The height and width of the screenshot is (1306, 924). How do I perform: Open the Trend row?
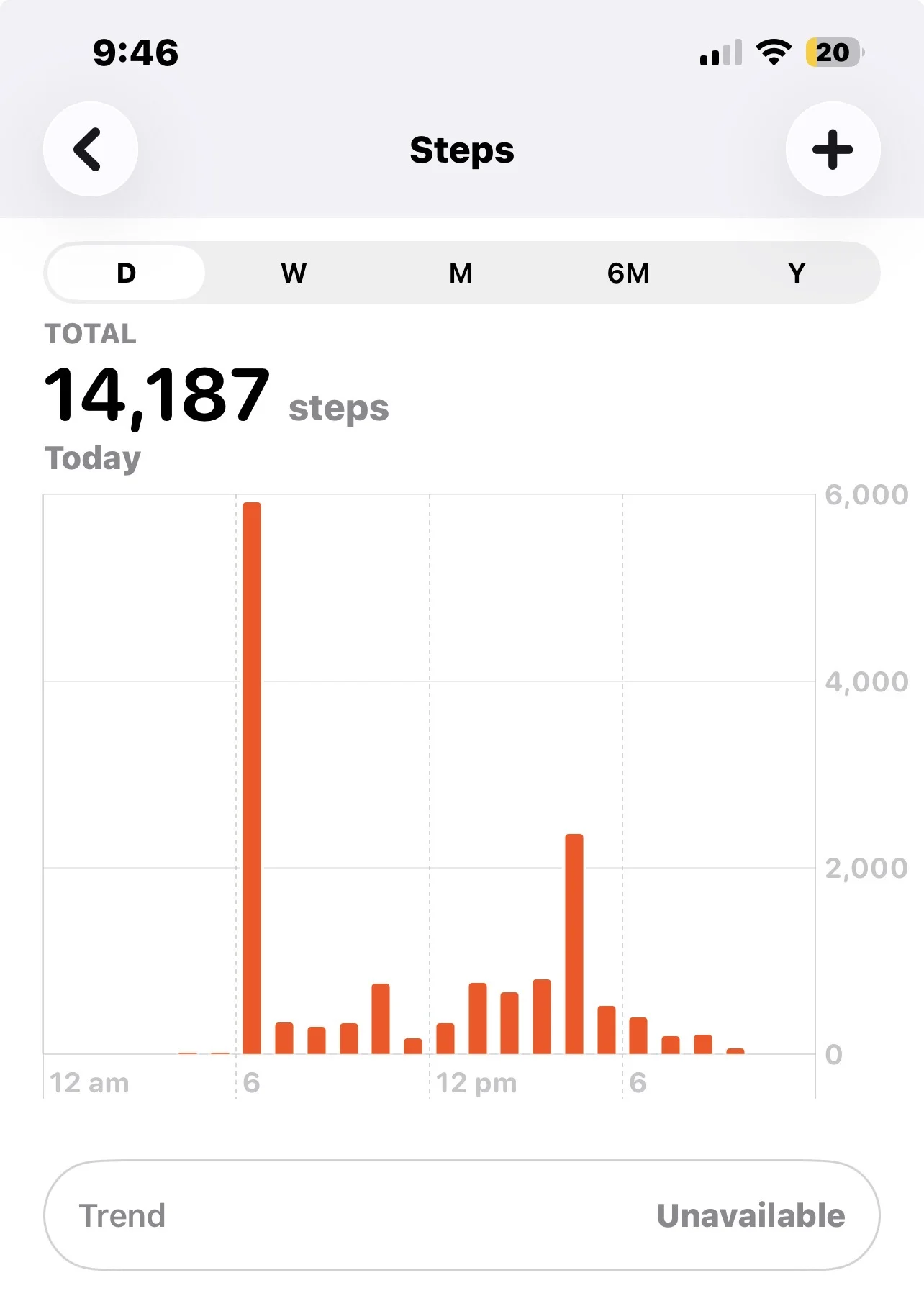(x=462, y=1215)
